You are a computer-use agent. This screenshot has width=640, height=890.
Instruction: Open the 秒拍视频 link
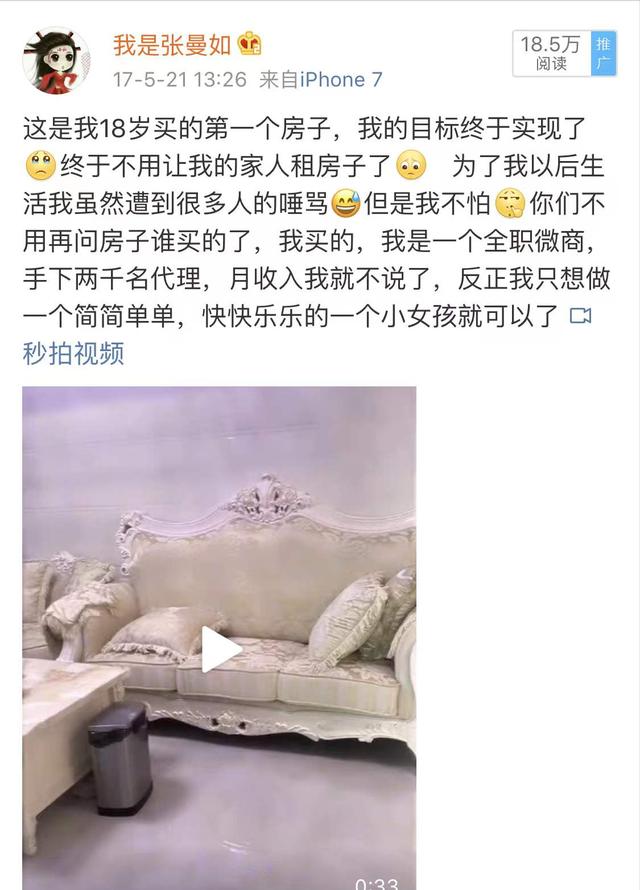(73, 354)
